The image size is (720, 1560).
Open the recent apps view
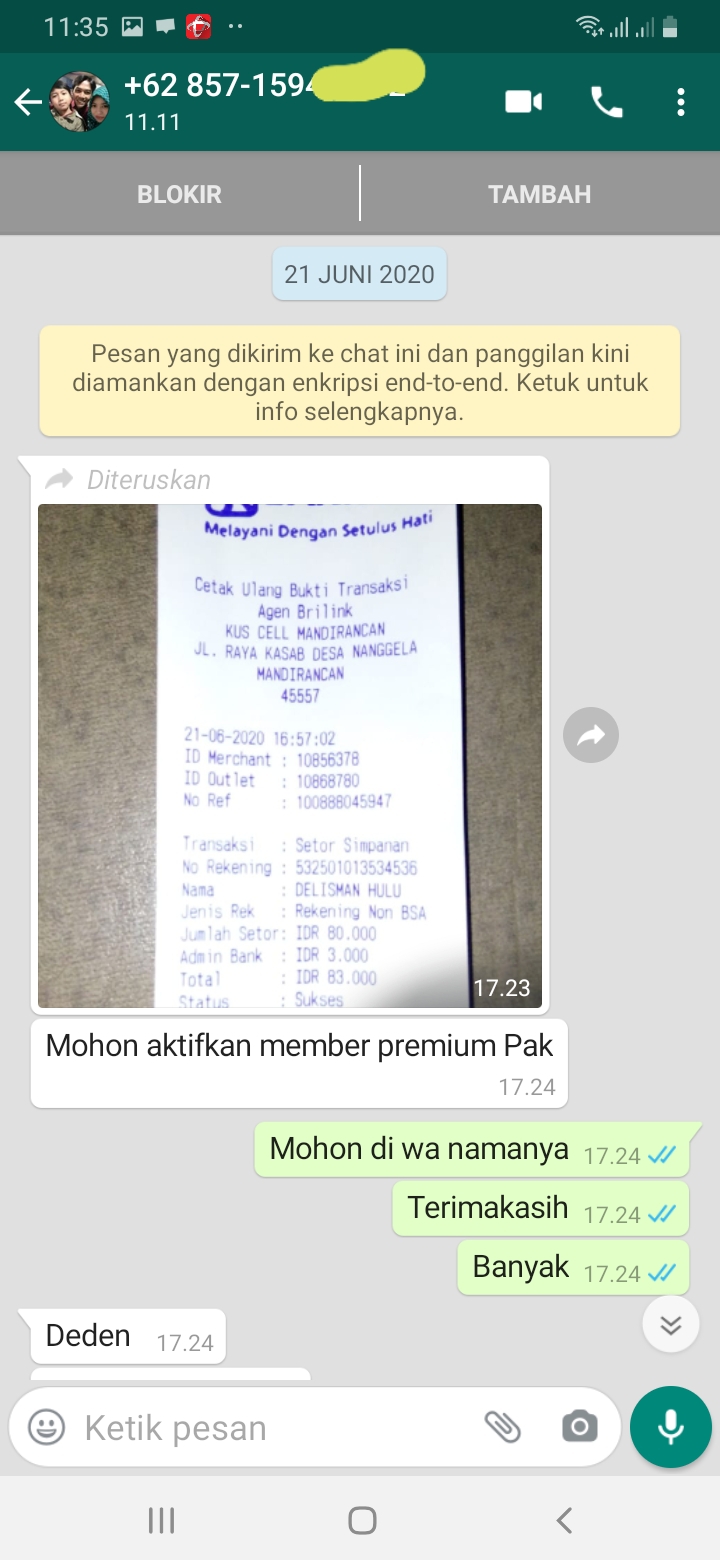(161, 1521)
